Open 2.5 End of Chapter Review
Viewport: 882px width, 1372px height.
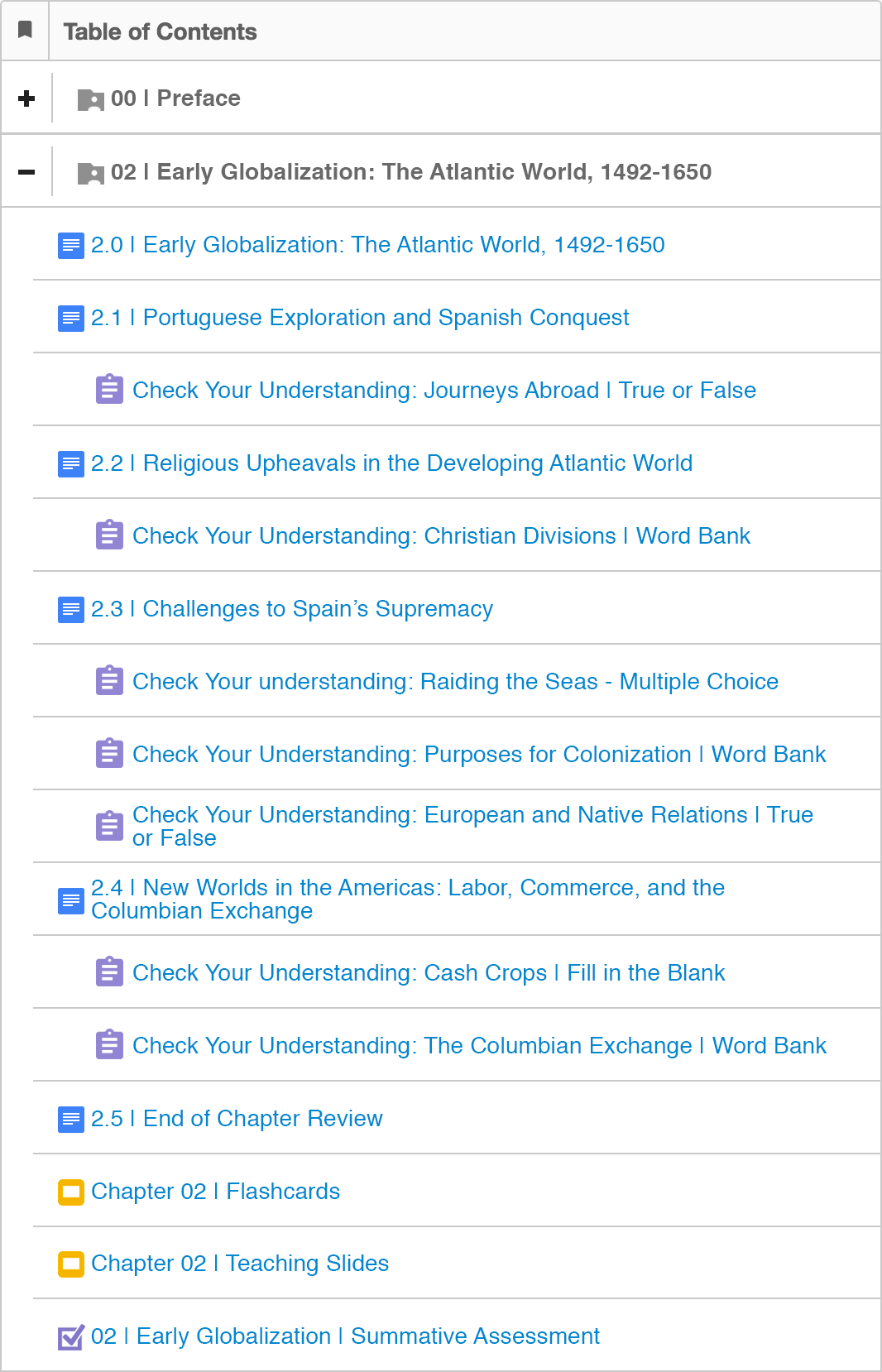237,1119
